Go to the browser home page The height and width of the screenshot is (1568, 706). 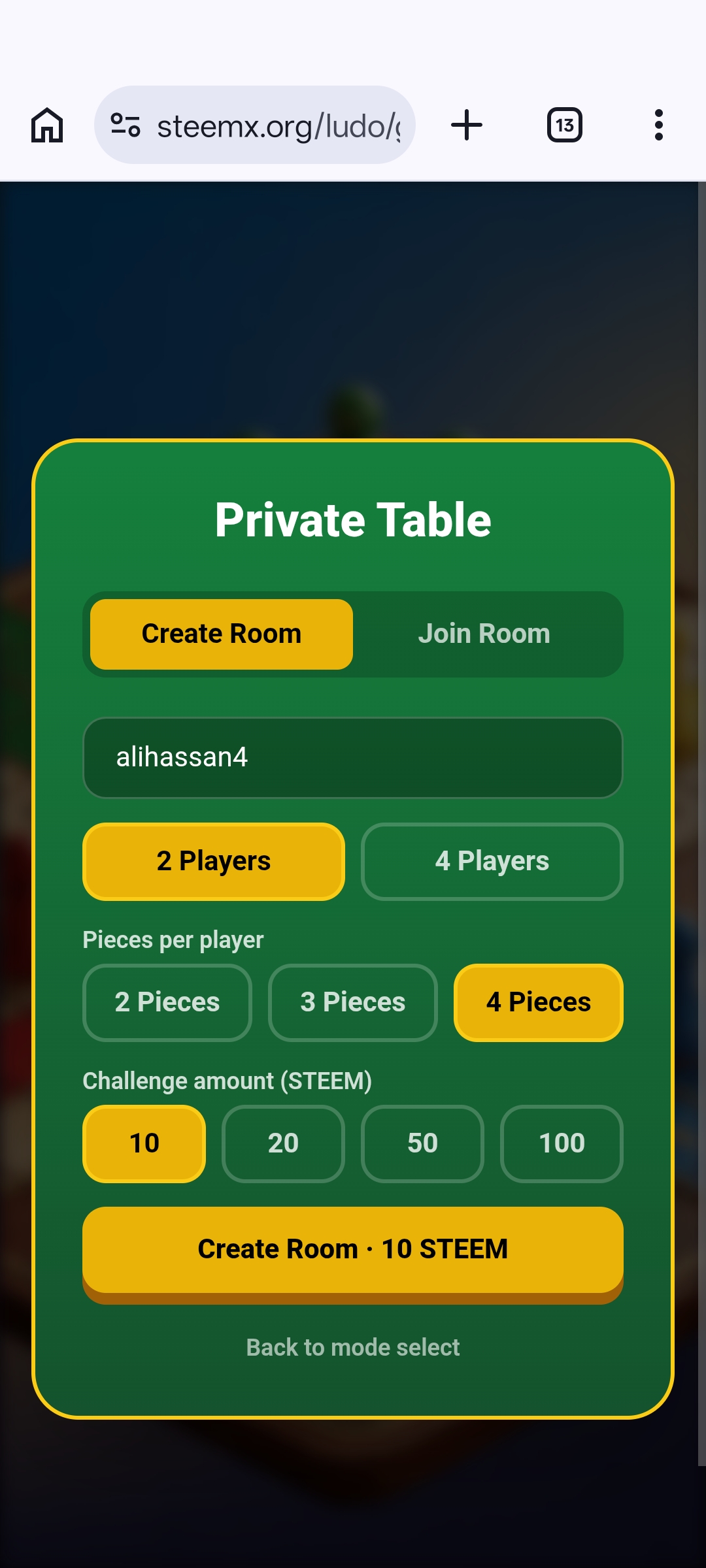point(47,125)
